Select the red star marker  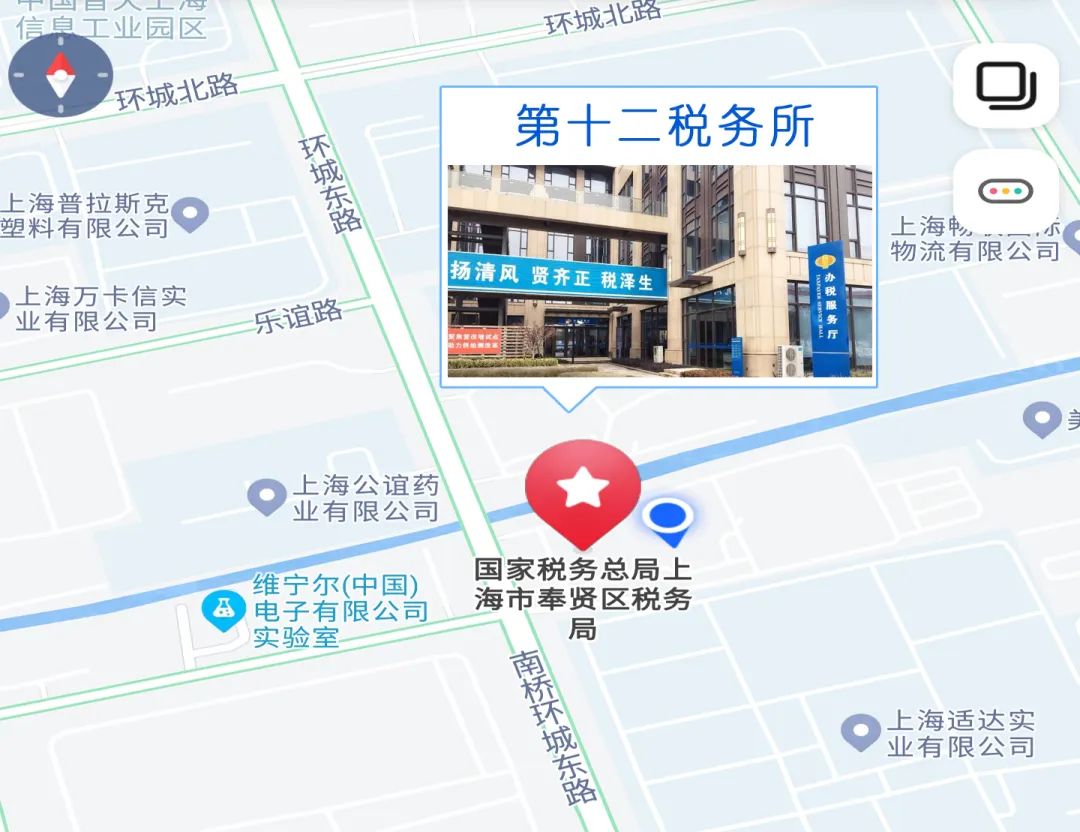(583, 490)
